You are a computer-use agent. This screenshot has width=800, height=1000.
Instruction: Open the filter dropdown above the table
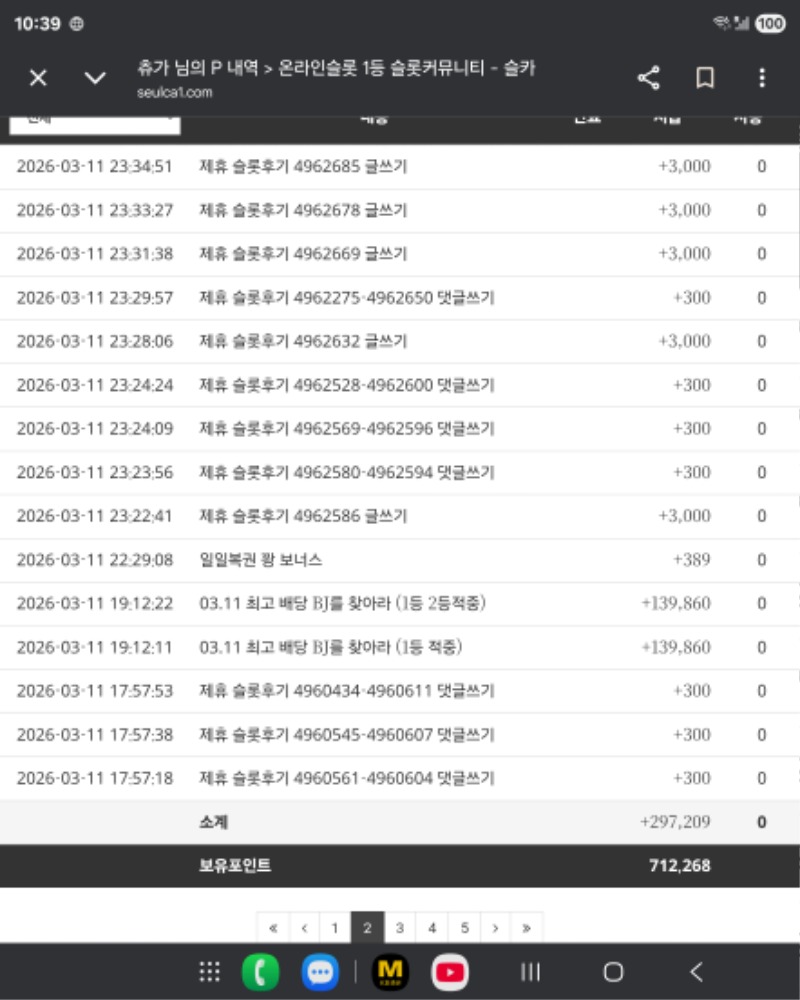[95, 122]
